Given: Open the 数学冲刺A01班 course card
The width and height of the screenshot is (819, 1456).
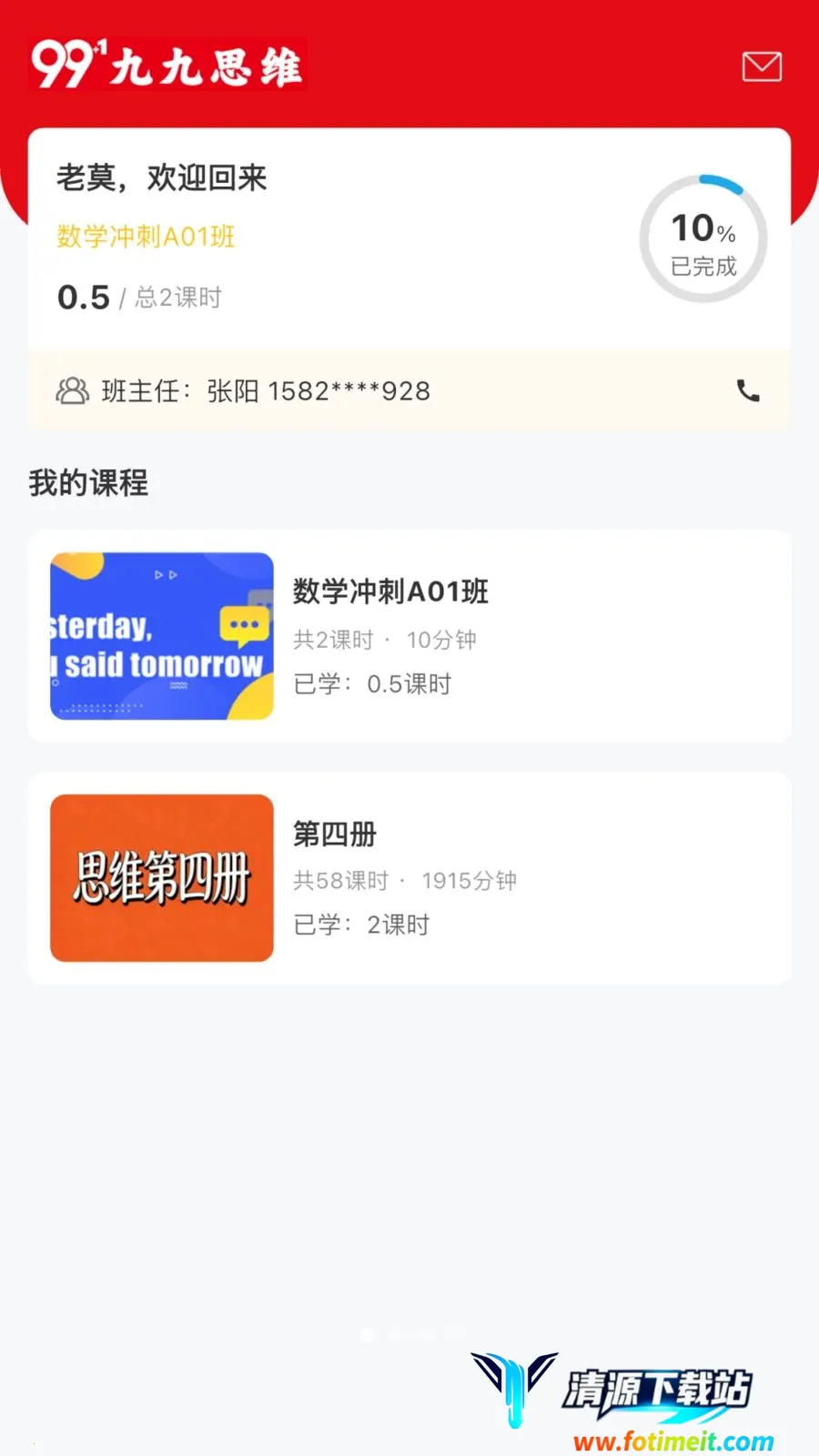Looking at the screenshot, I should 409,636.
